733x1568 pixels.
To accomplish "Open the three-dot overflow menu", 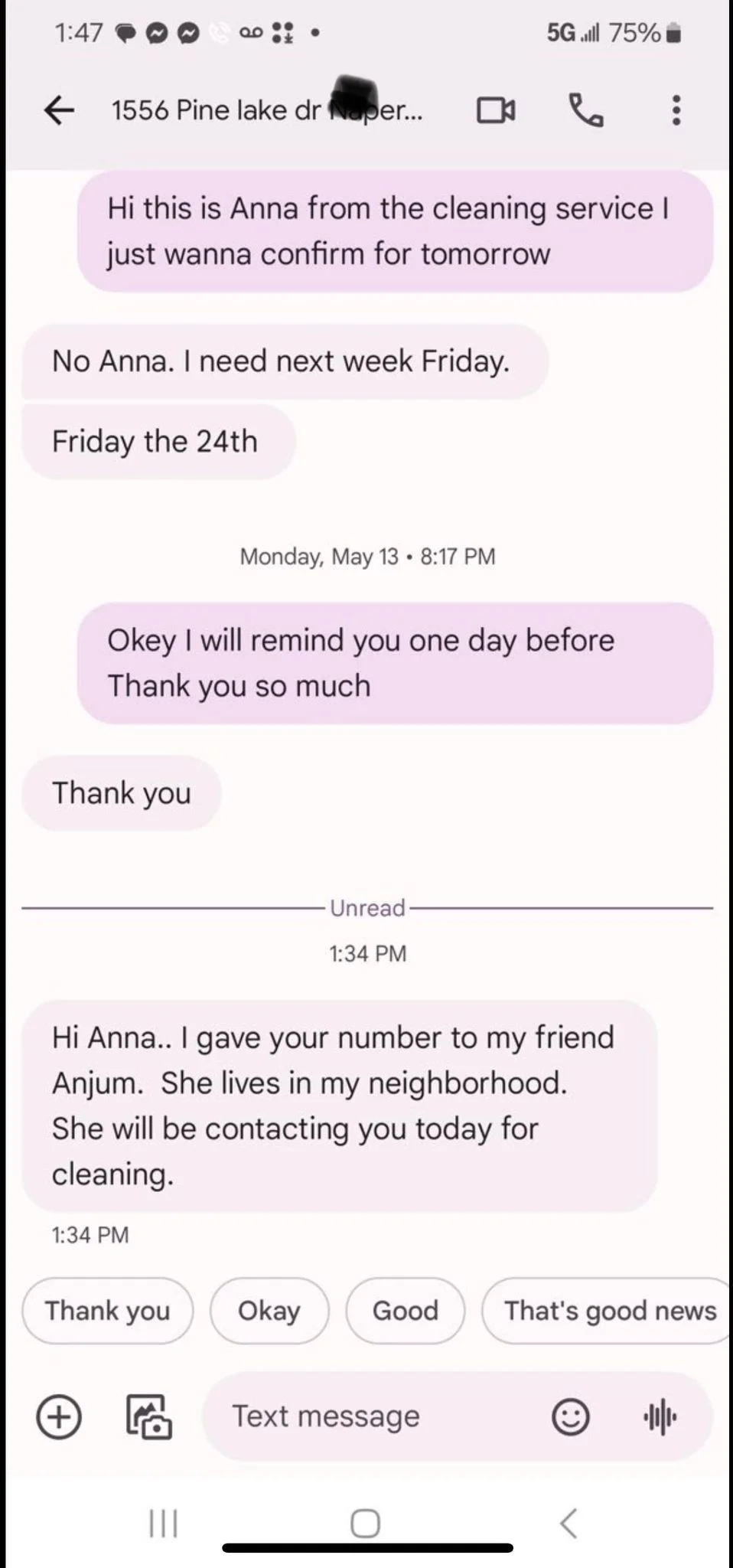I will (676, 110).
